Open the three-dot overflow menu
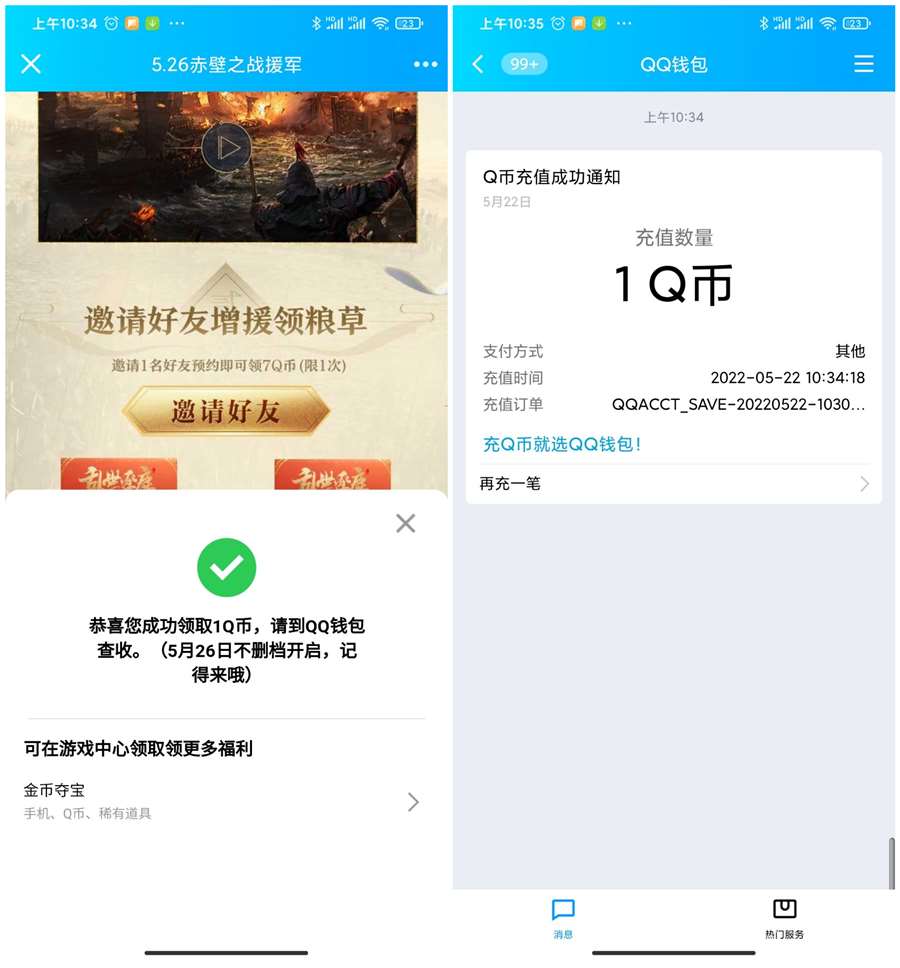900x968 pixels. point(425,64)
